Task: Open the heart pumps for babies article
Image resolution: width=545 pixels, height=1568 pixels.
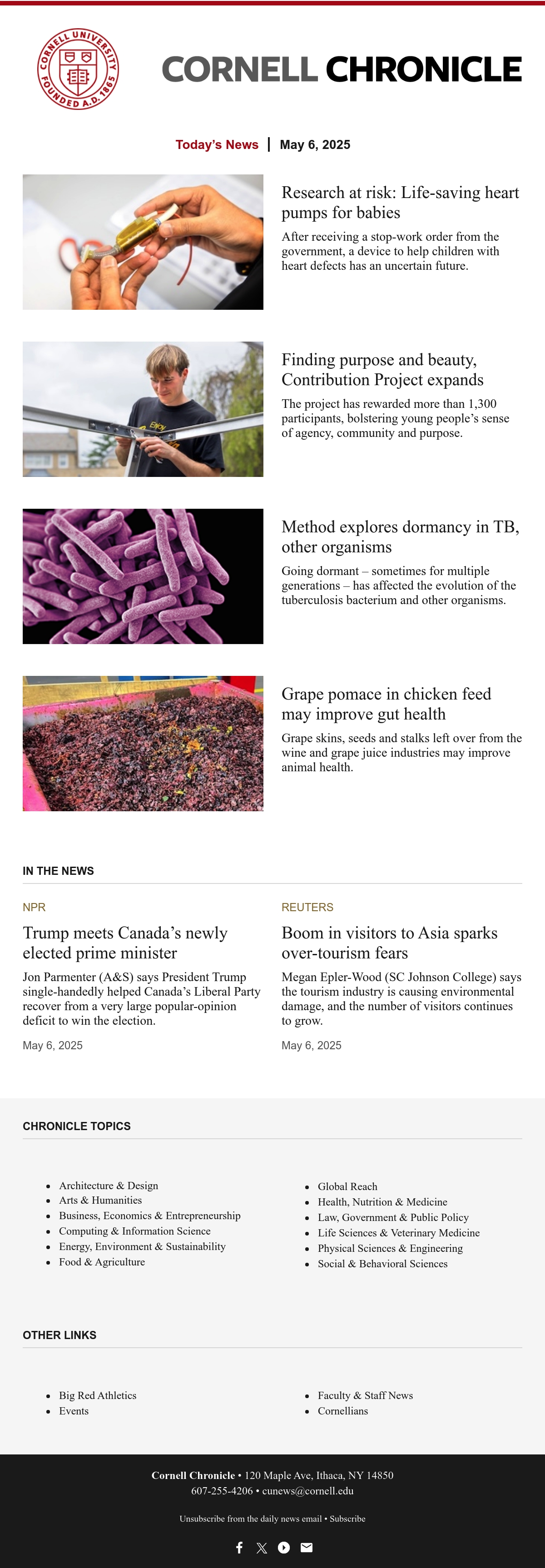Action: click(x=400, y=202)
